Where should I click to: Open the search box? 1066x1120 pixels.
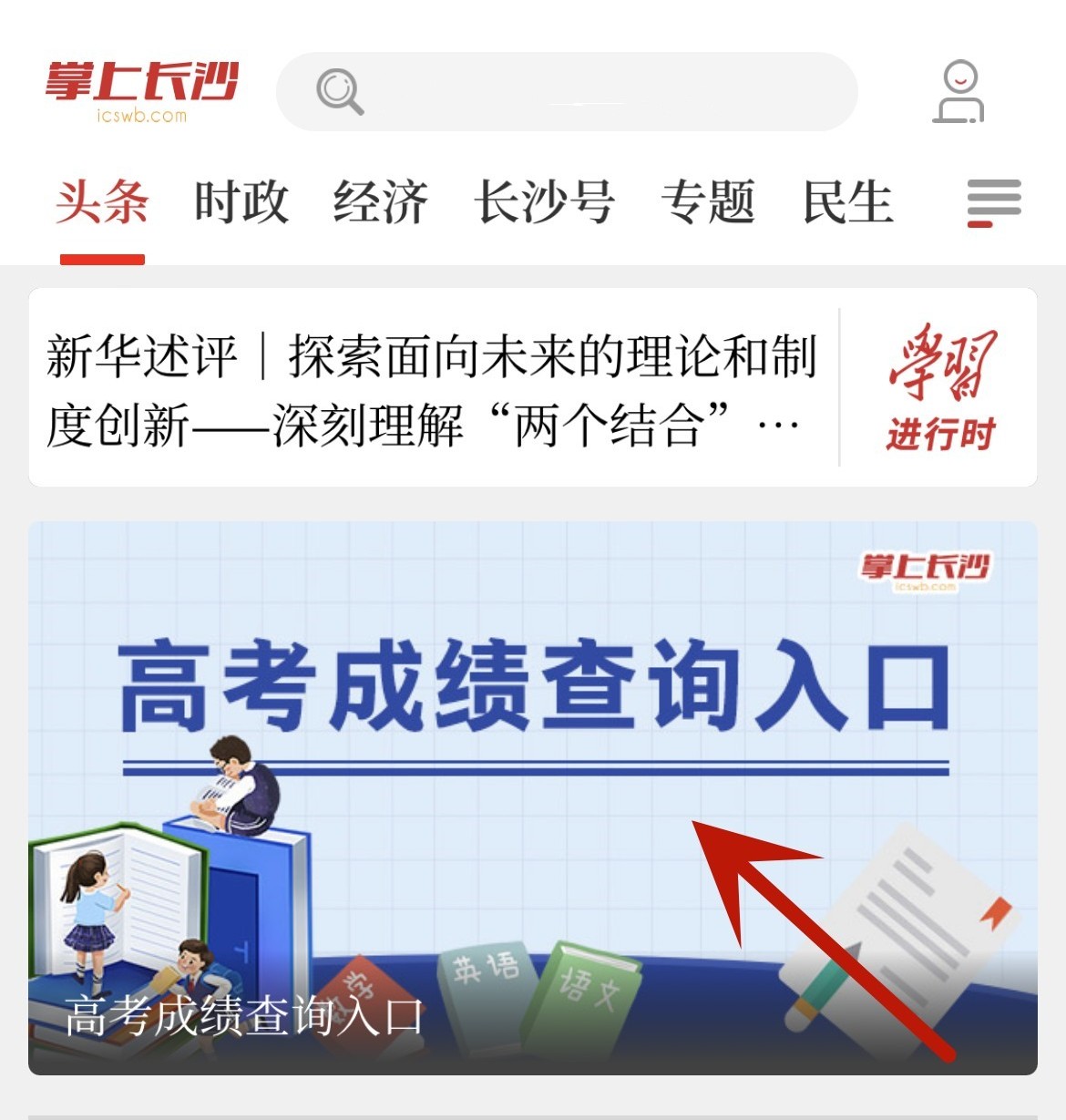tap(565, 91)
